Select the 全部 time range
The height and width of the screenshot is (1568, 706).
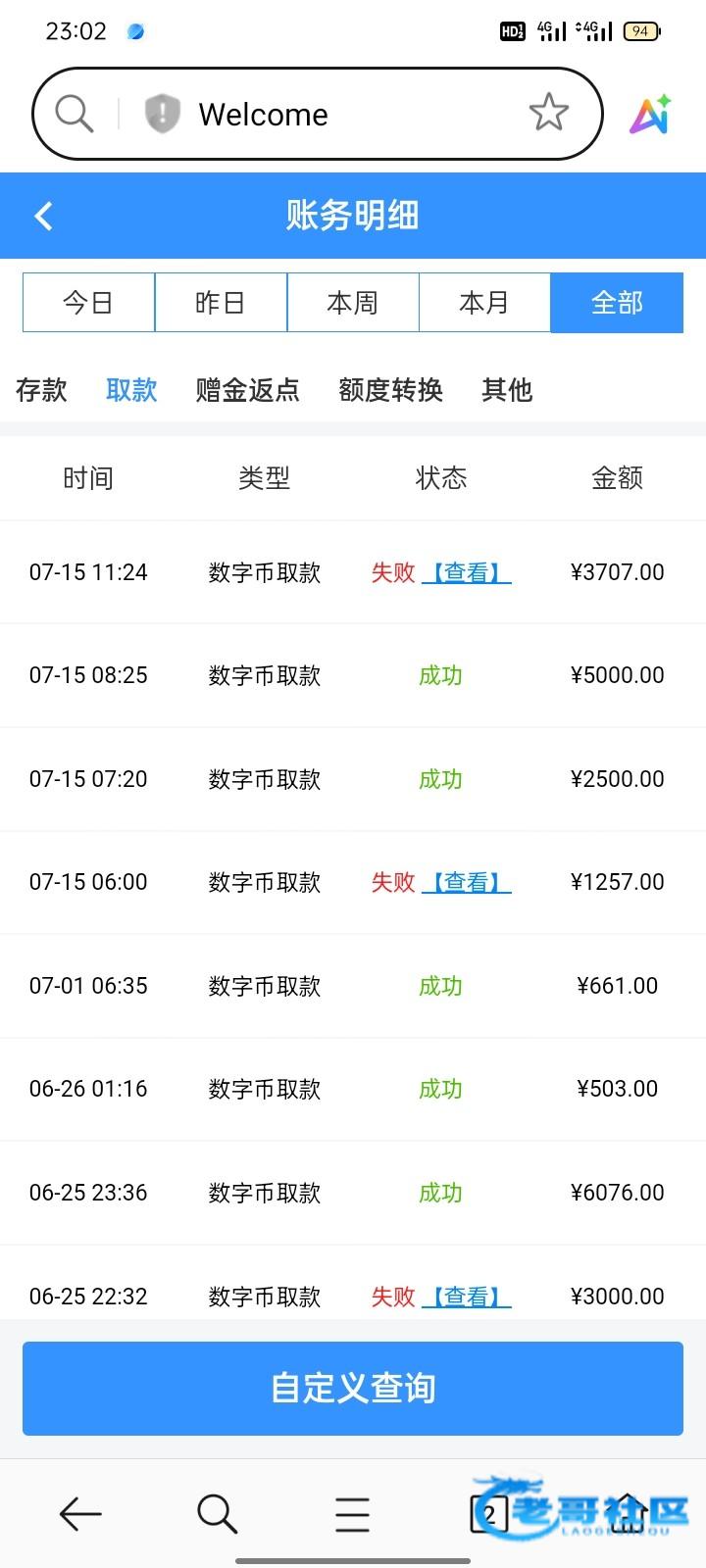[x=617, y=303]
